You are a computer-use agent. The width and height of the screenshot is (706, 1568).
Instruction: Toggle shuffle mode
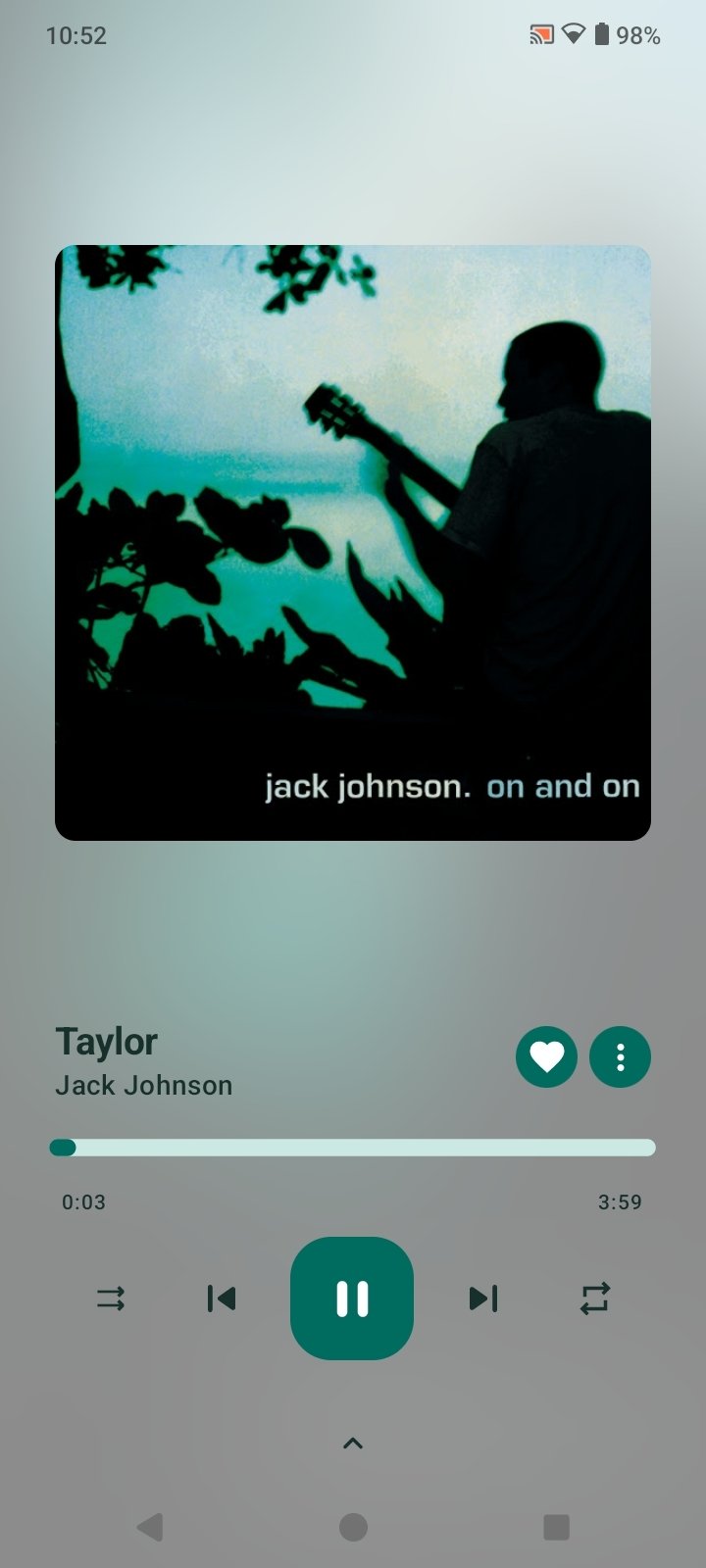[111, 1298]
